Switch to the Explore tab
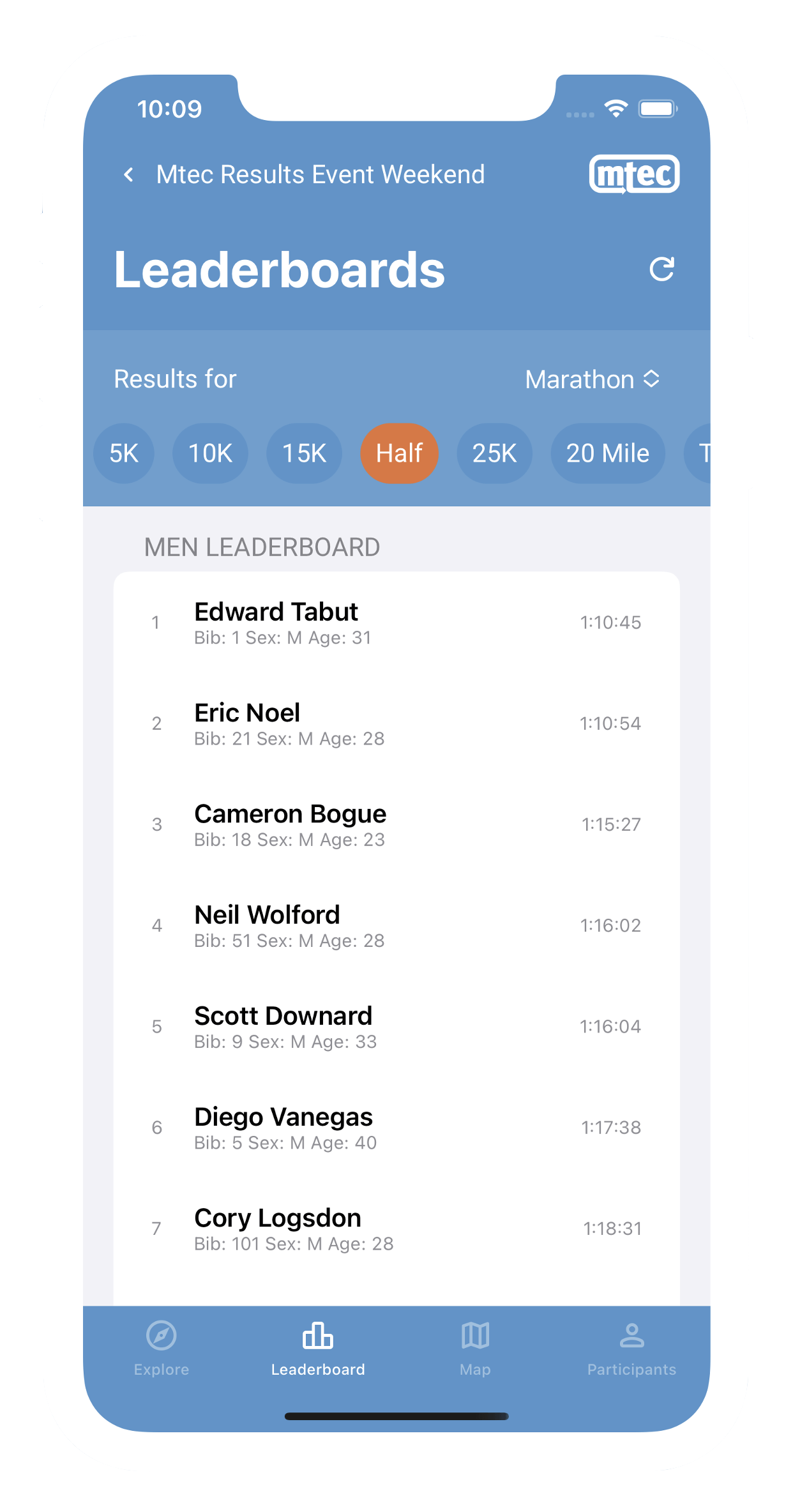This screenshot has height=1512, width=793. tap(161, 1347)
